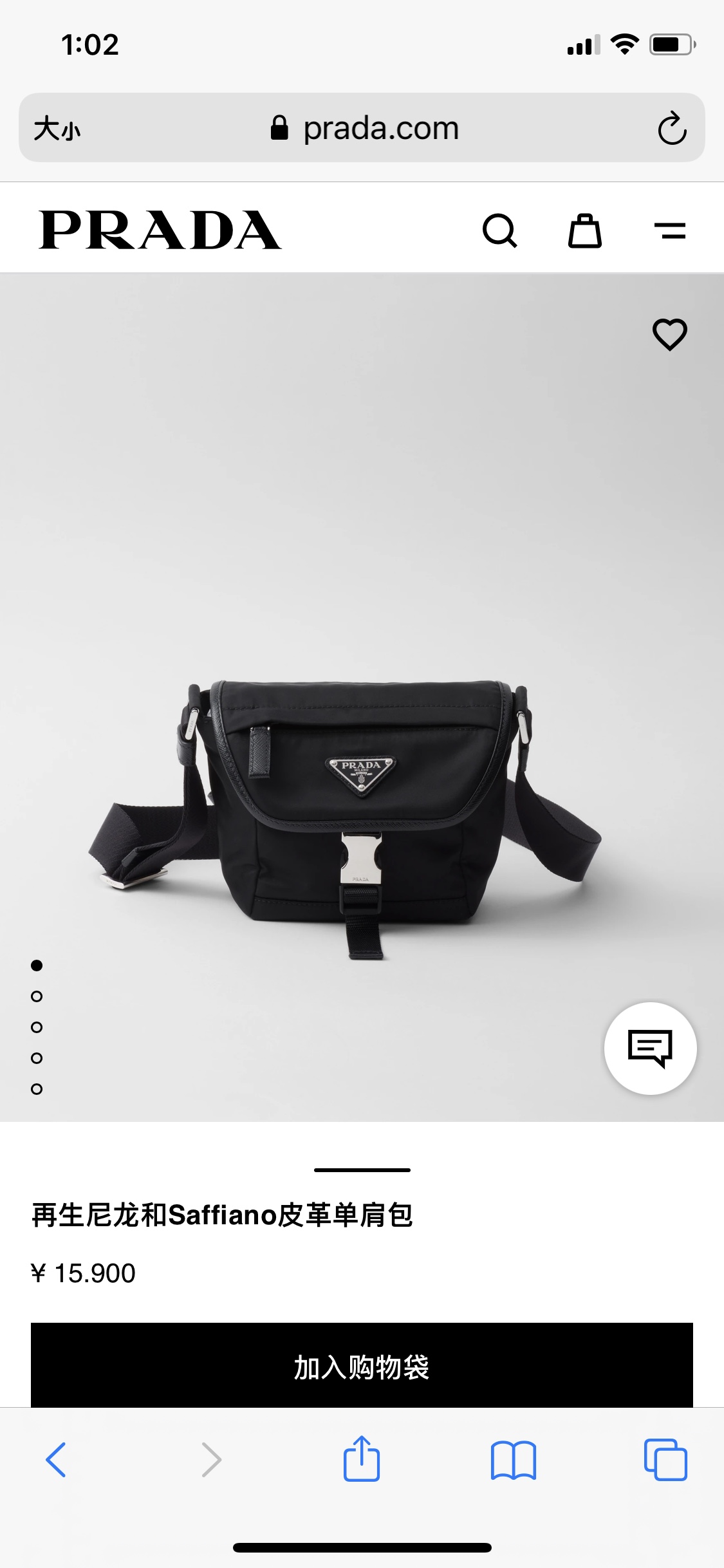Tap 加入购物袋 to add to bag
The height and width of the screenshot is (1568, 724).
[362, 1367]
